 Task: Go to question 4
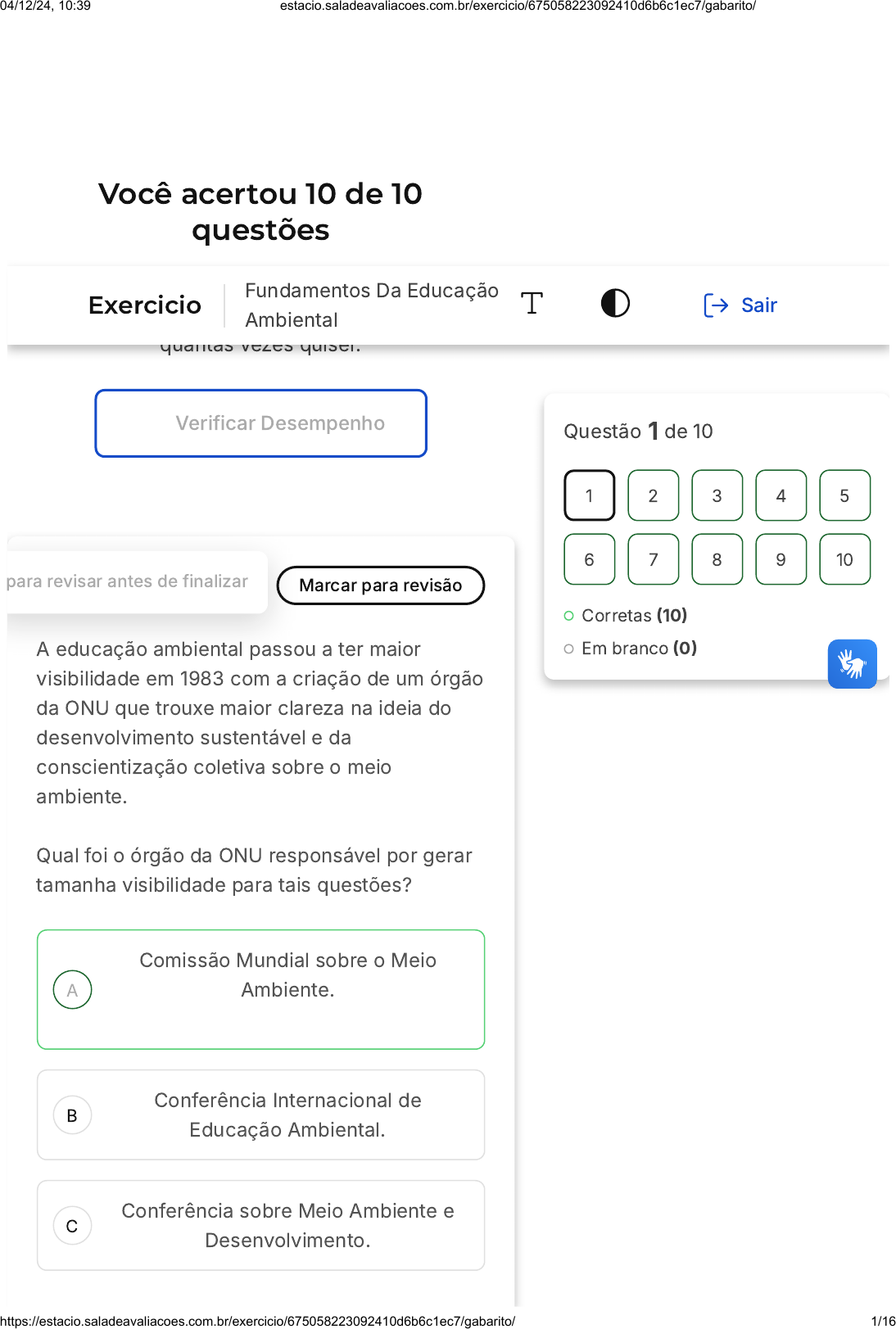(x=781, y=495)
